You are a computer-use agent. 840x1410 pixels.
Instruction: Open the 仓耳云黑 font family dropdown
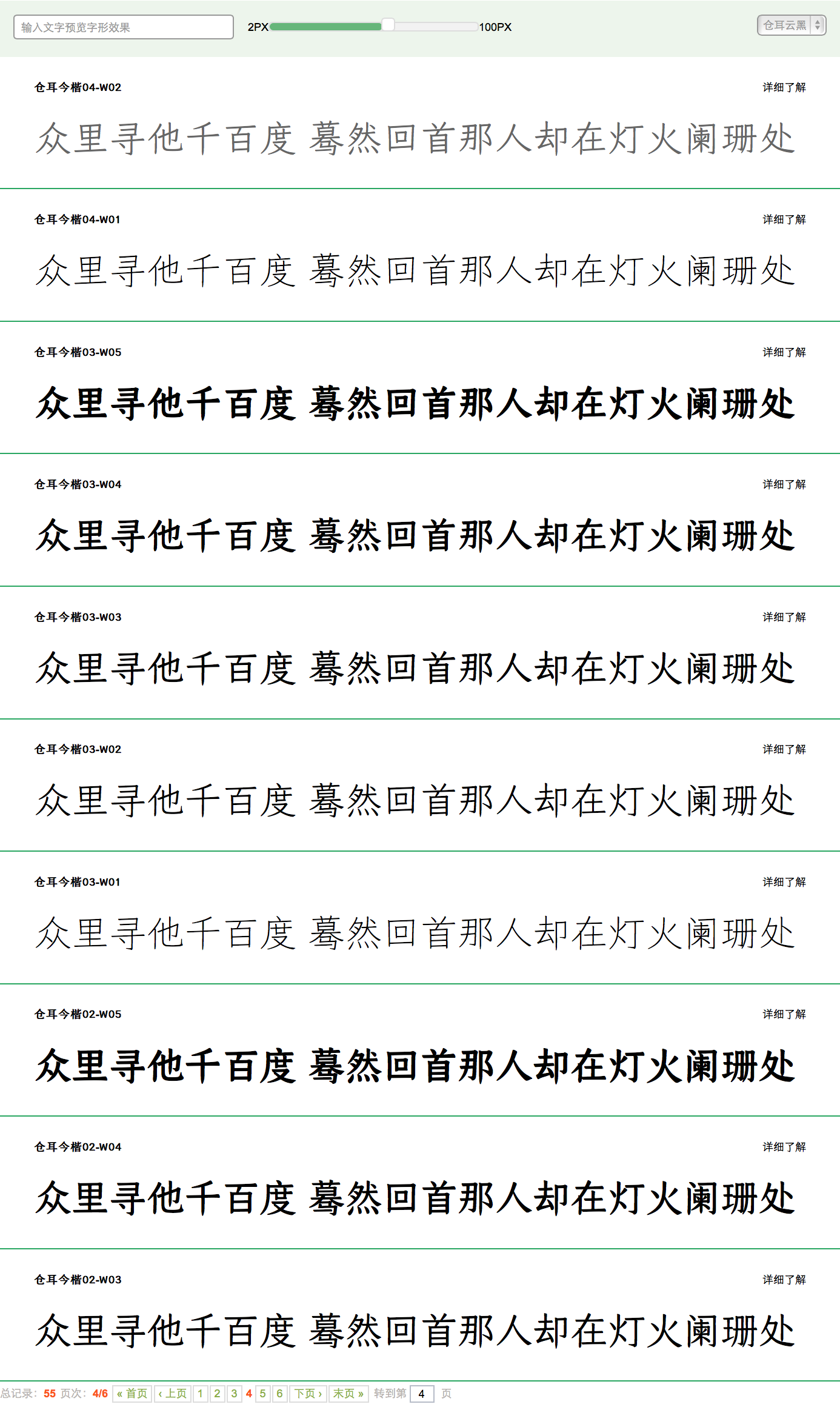[791, 25]
